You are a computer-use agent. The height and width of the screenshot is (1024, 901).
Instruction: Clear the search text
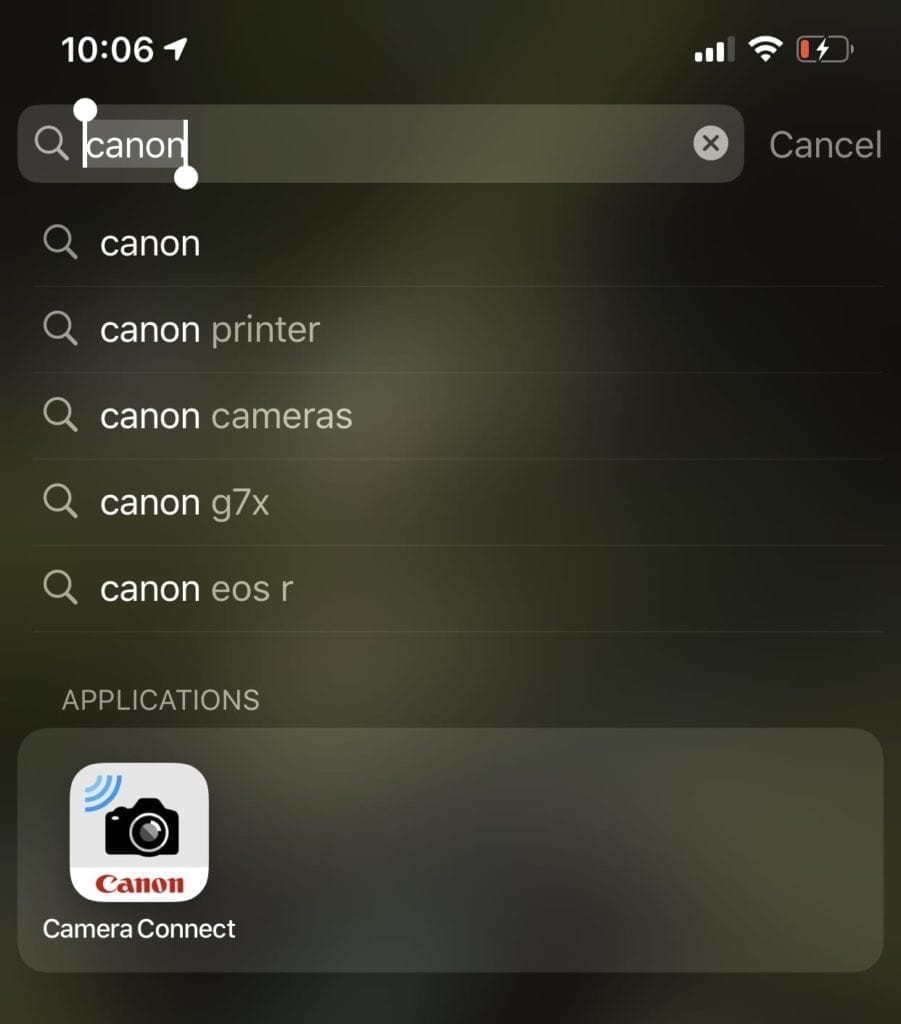click(x=710, y=144)
